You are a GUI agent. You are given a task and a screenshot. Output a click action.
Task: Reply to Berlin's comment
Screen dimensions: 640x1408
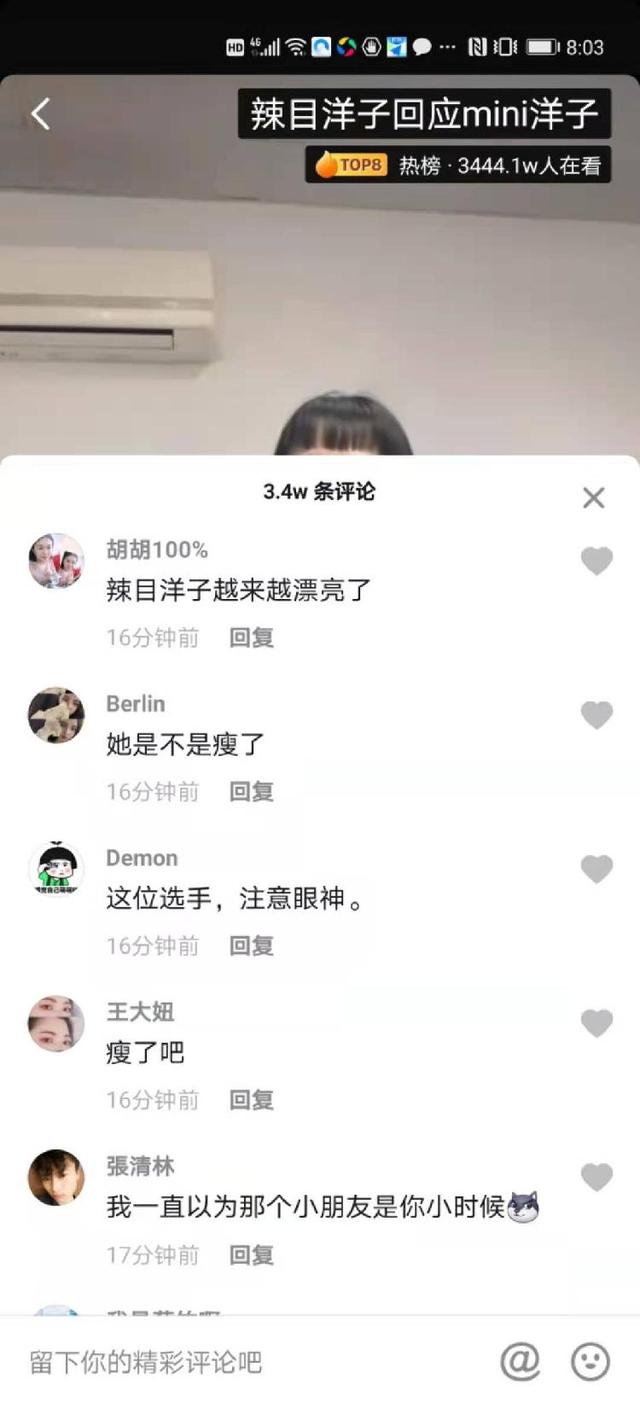point(251,792)
